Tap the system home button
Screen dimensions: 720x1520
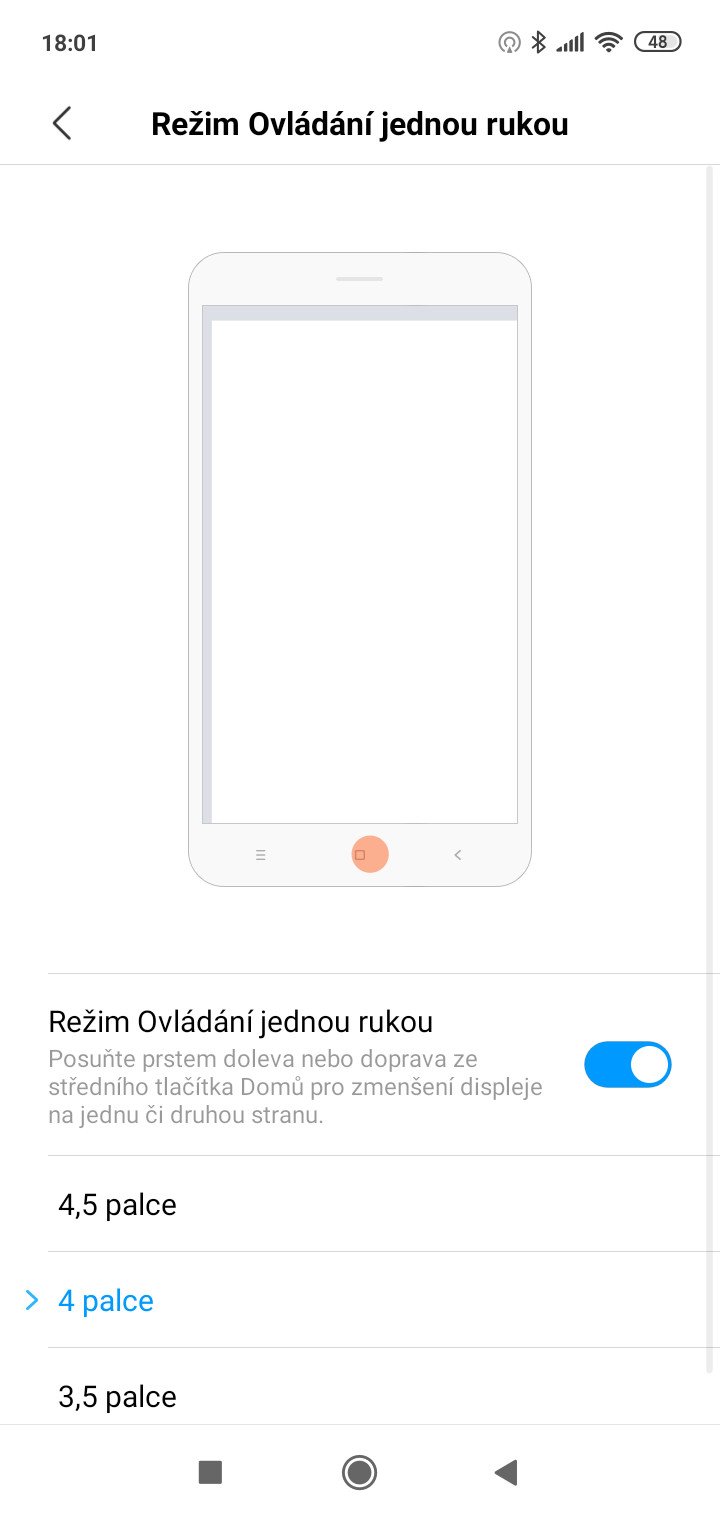click(359, 1472)
